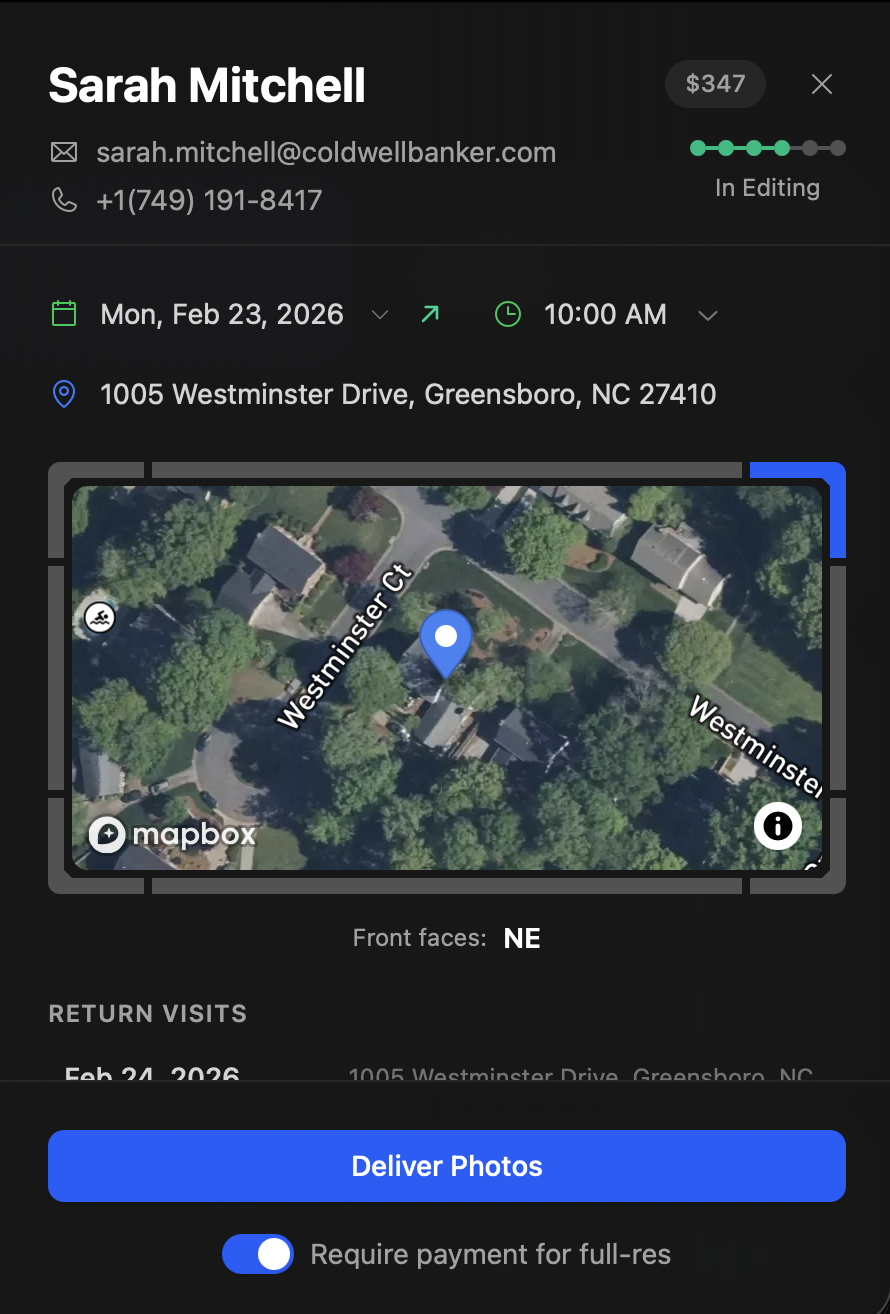Open the map info icon
The width and height of the screenshot is (890, 1314).
pyautogui.click(x=777, y=826)
